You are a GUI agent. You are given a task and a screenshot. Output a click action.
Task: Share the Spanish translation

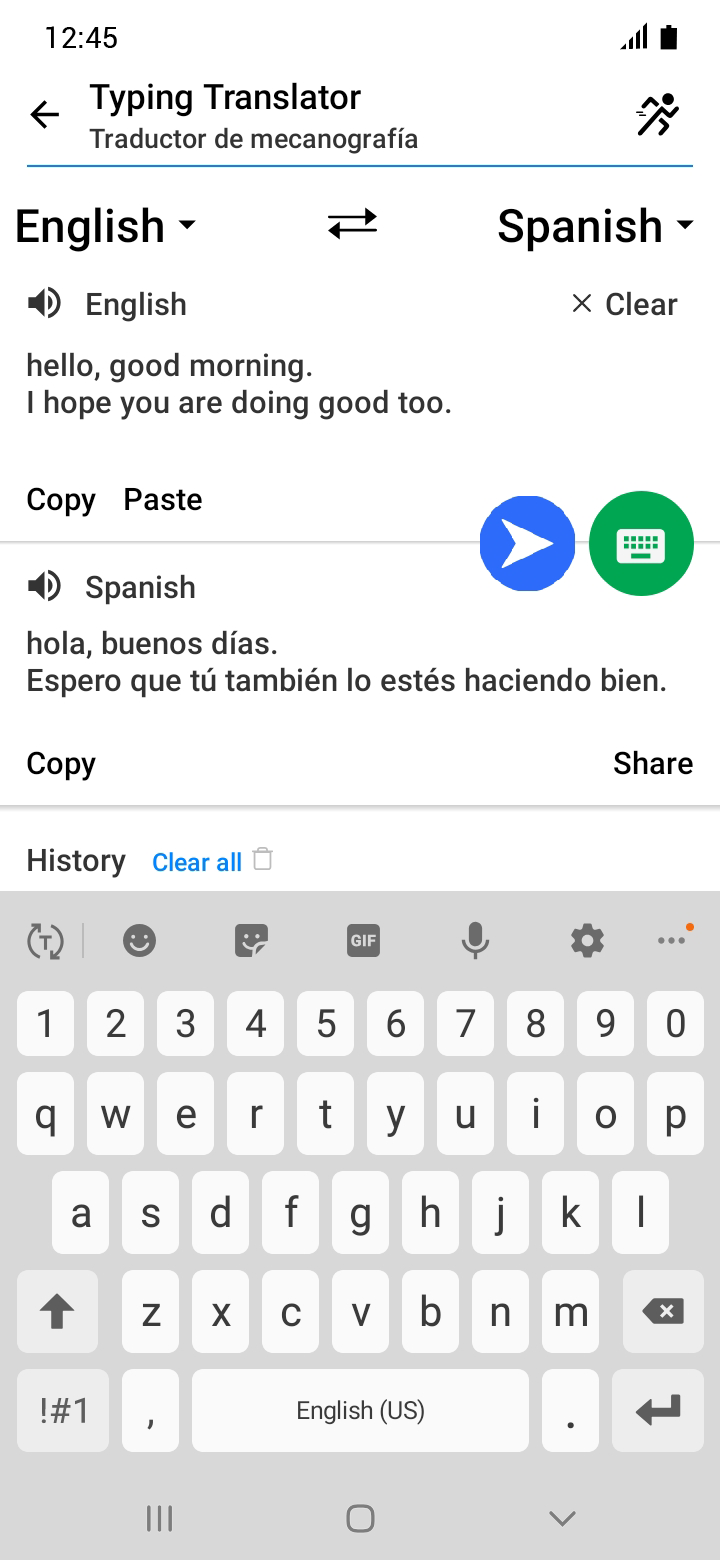[x=652, y=763]
